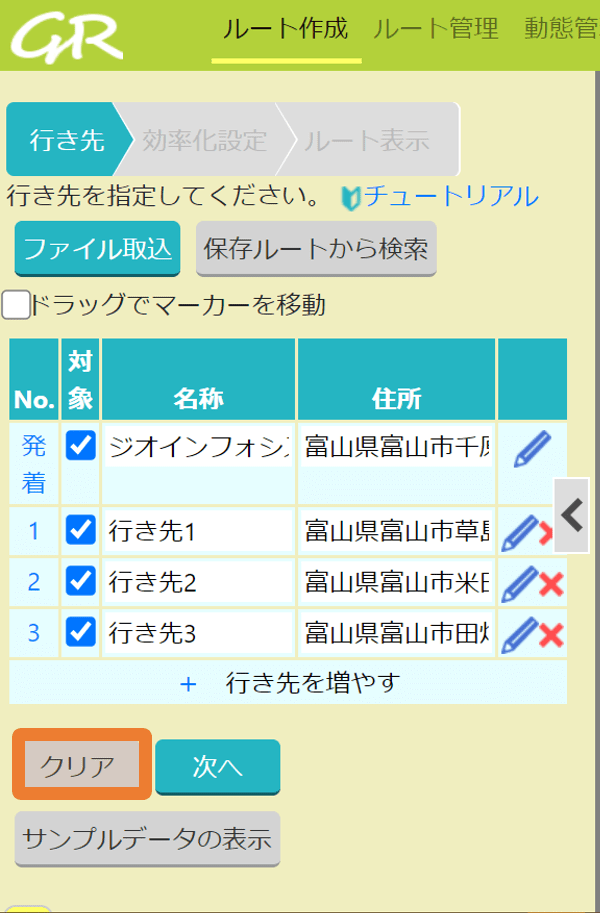Tap the ファイル取込 button

97,248
